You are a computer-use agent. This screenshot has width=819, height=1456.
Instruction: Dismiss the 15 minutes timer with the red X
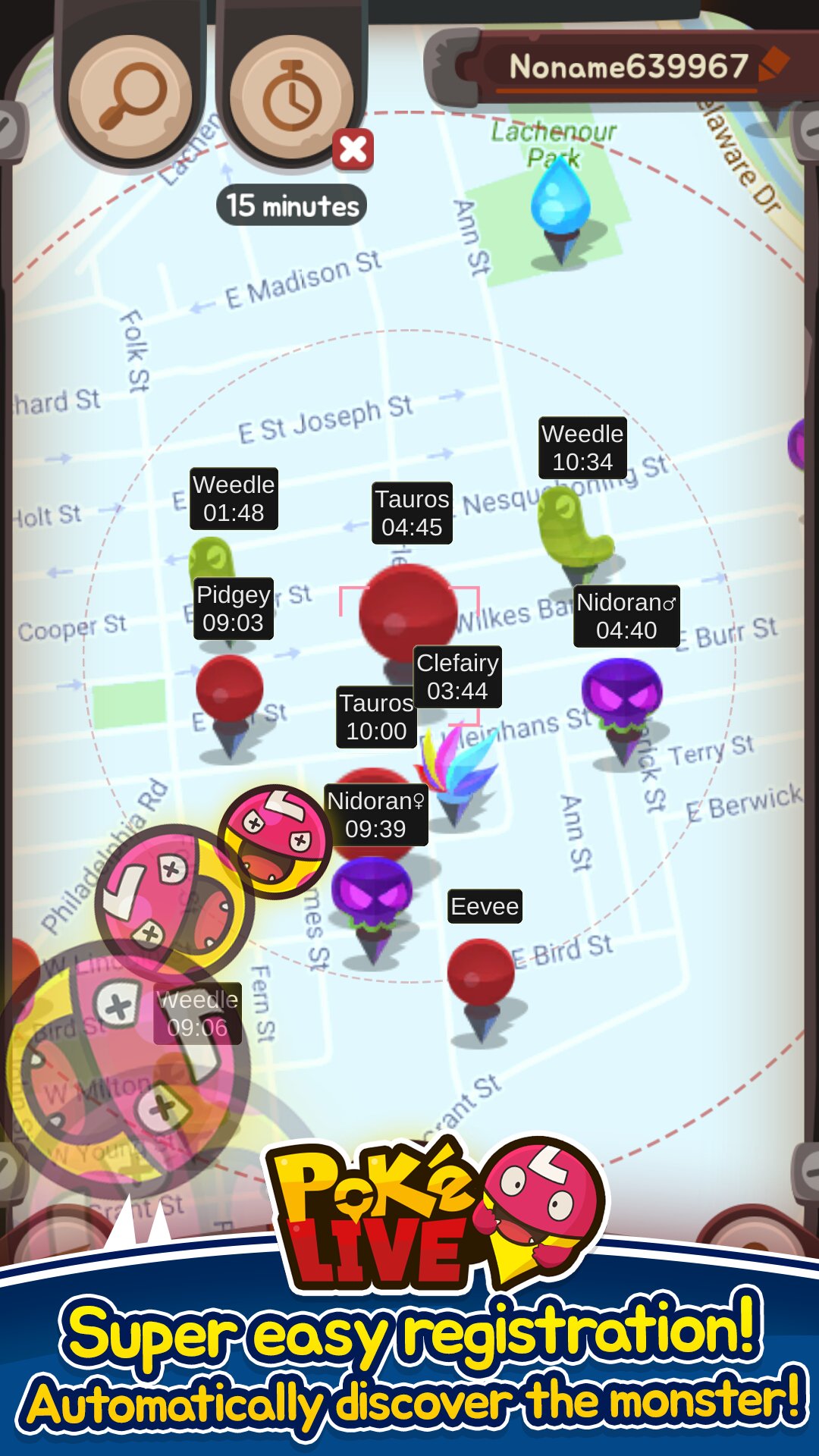[x=352, y=149]
